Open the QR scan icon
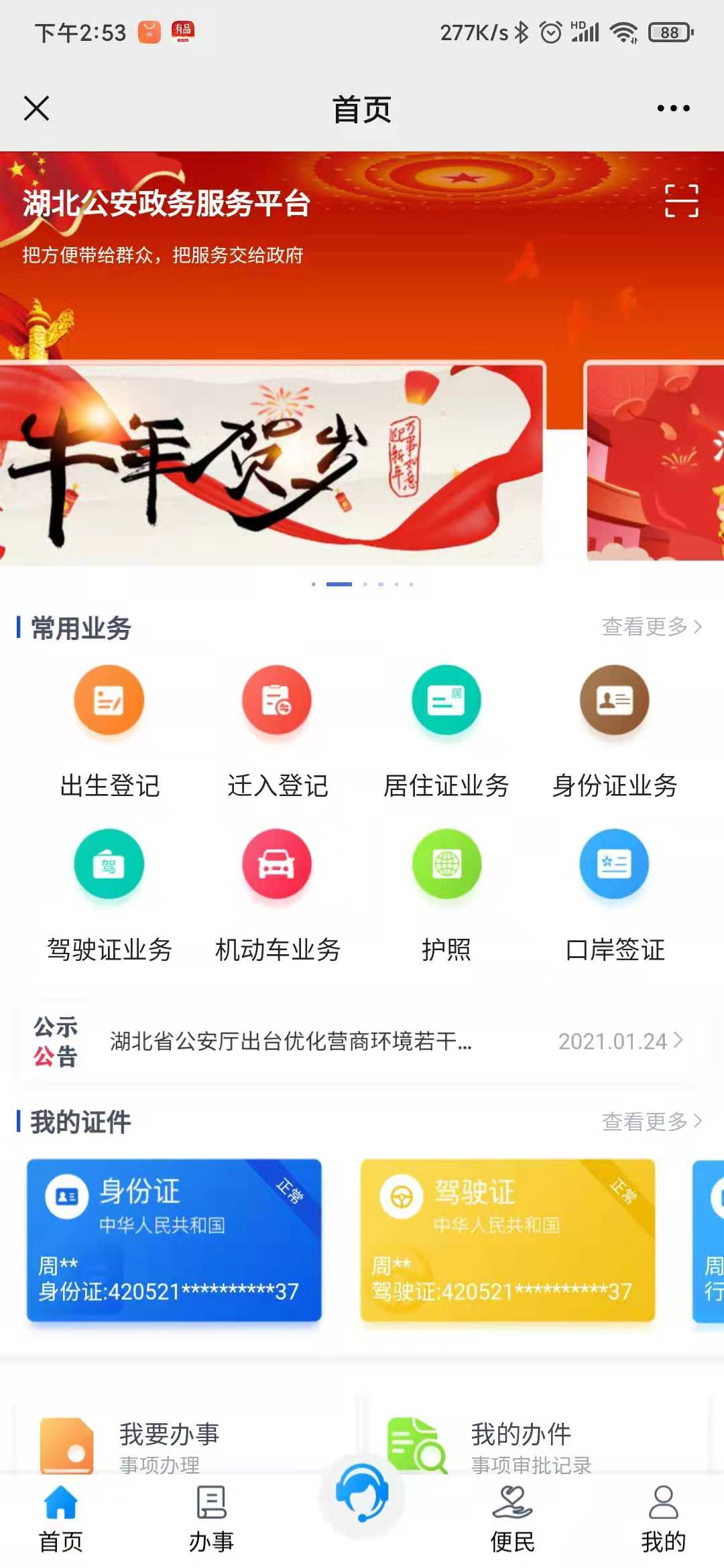This screenshot has width=724, height=1568. click(x=681, y=201)
